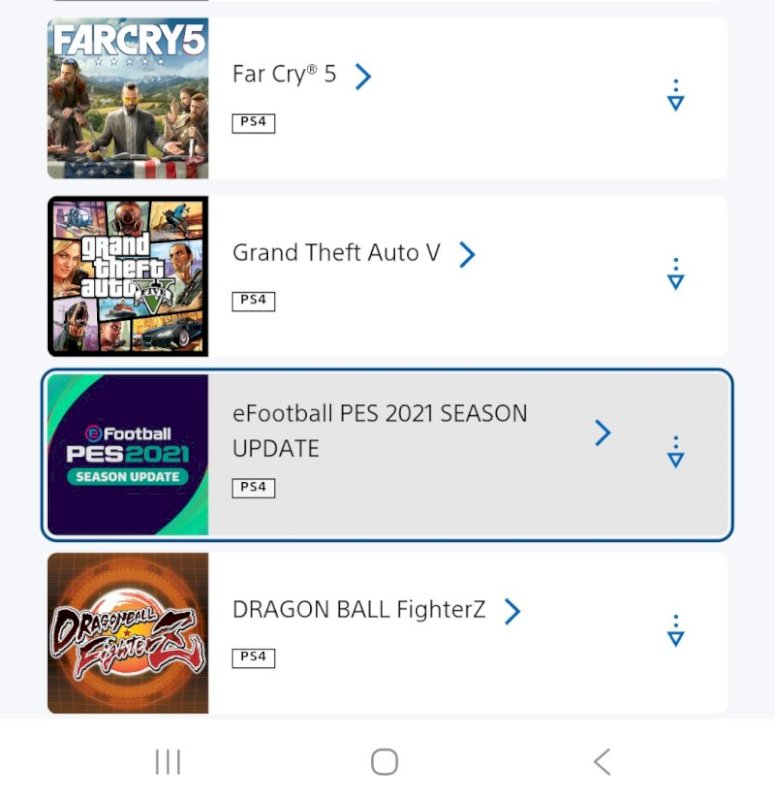Open the Far Cry 5 game page
Image resolution: width=775 pixels, height=800 pixels.
(x=301, y=76)
